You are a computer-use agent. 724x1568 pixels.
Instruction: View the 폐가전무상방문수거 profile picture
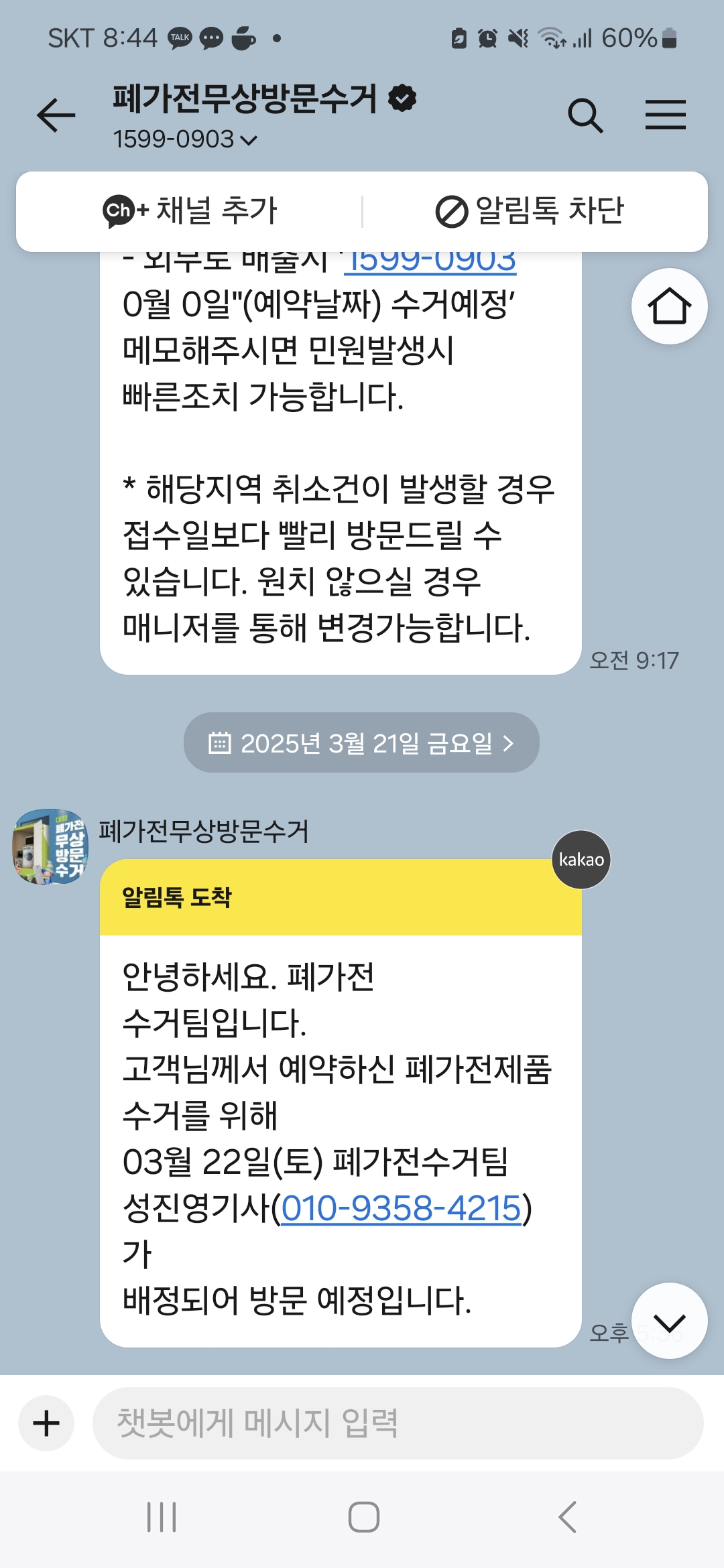tap(51, 846)
